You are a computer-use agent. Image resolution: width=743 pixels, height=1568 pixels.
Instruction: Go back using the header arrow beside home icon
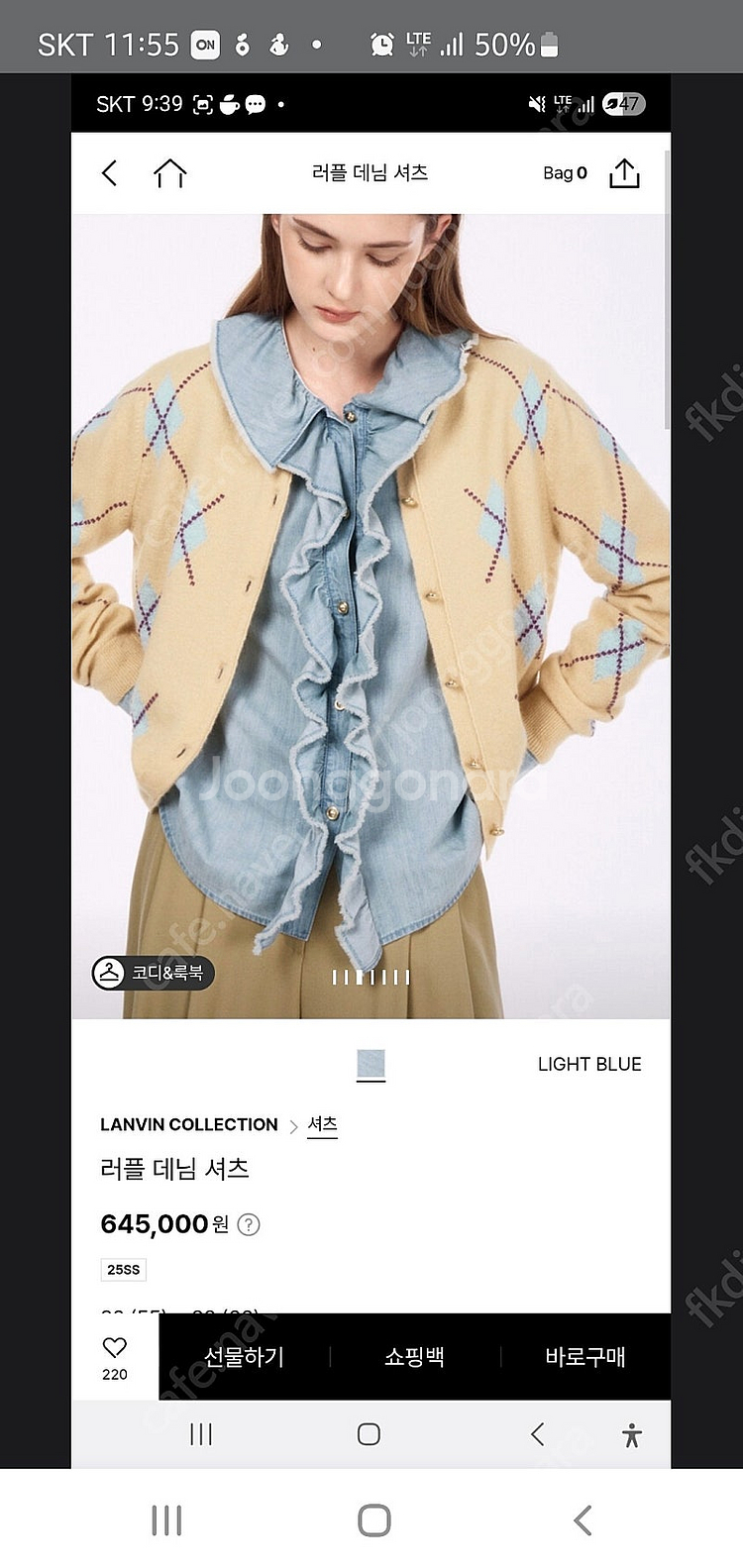110,173
